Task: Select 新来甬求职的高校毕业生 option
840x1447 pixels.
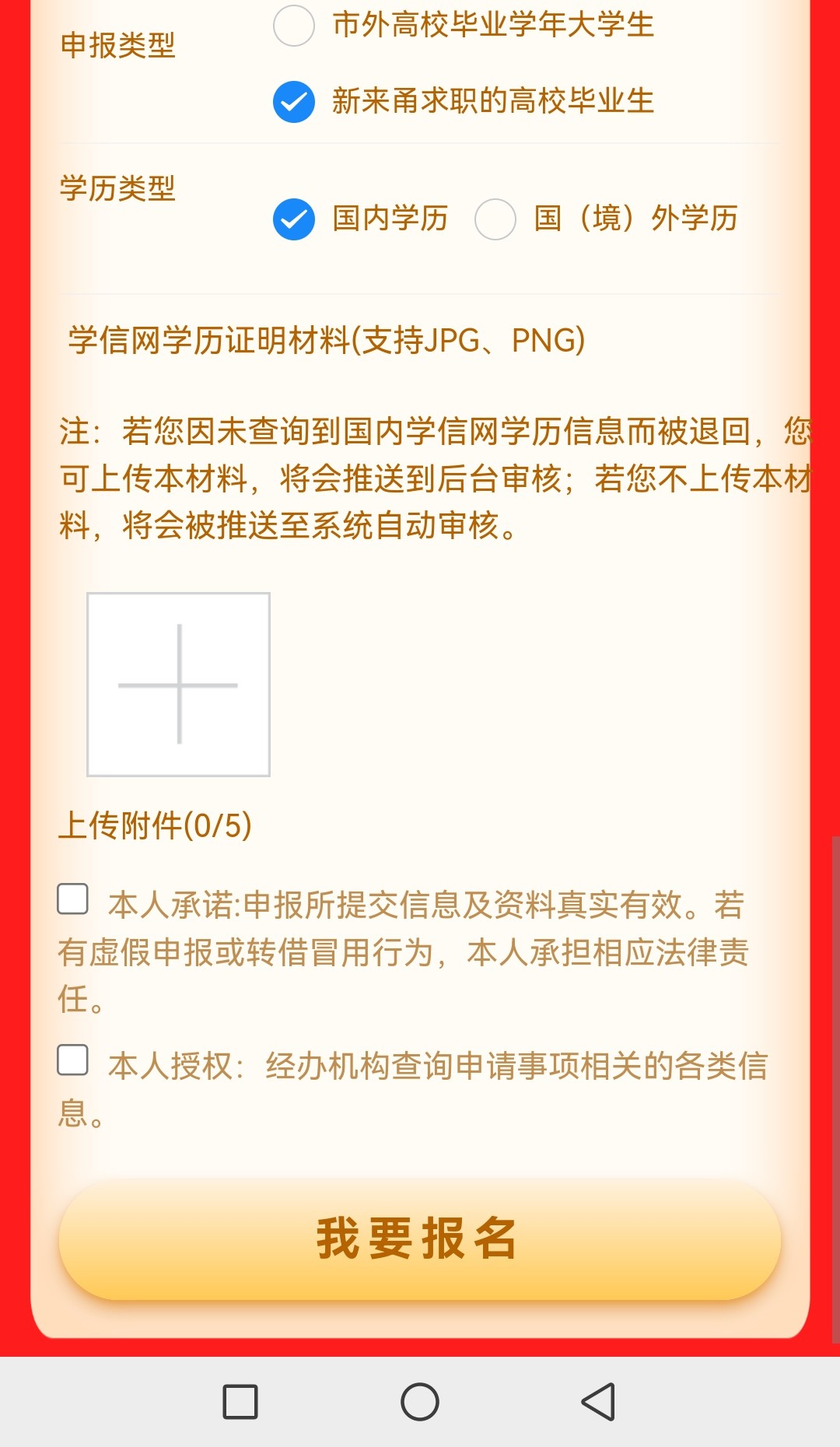Action: [x=294, y=102]
